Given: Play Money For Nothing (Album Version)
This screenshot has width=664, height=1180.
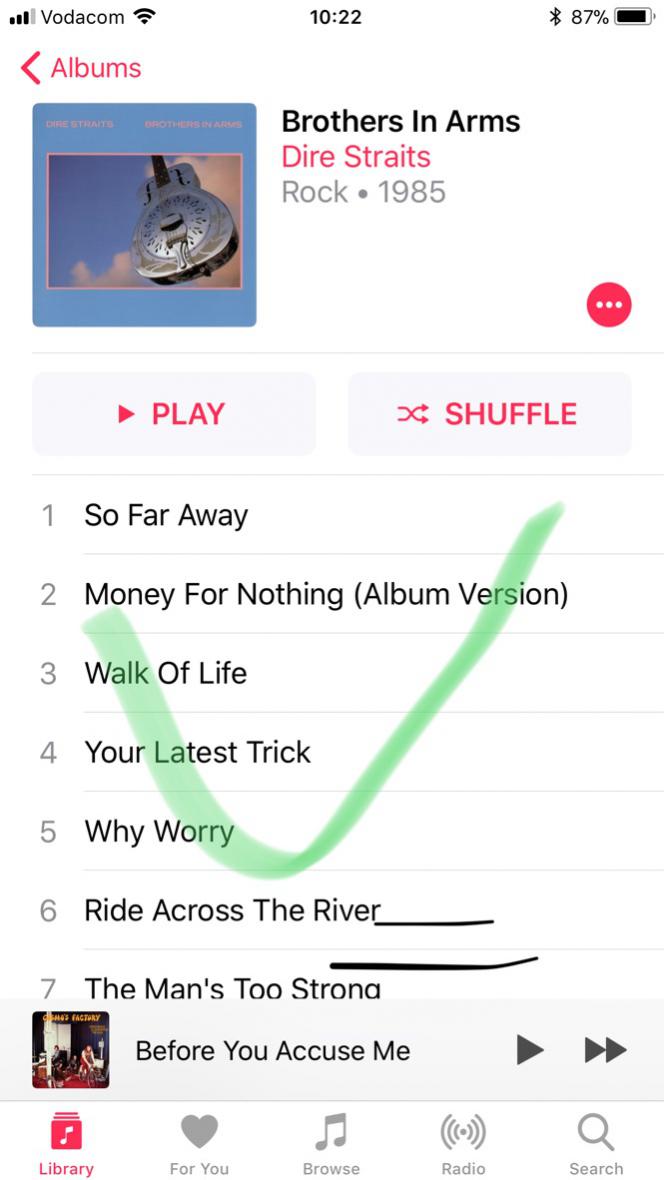Looking at the screenshot, I should (326, 595).
